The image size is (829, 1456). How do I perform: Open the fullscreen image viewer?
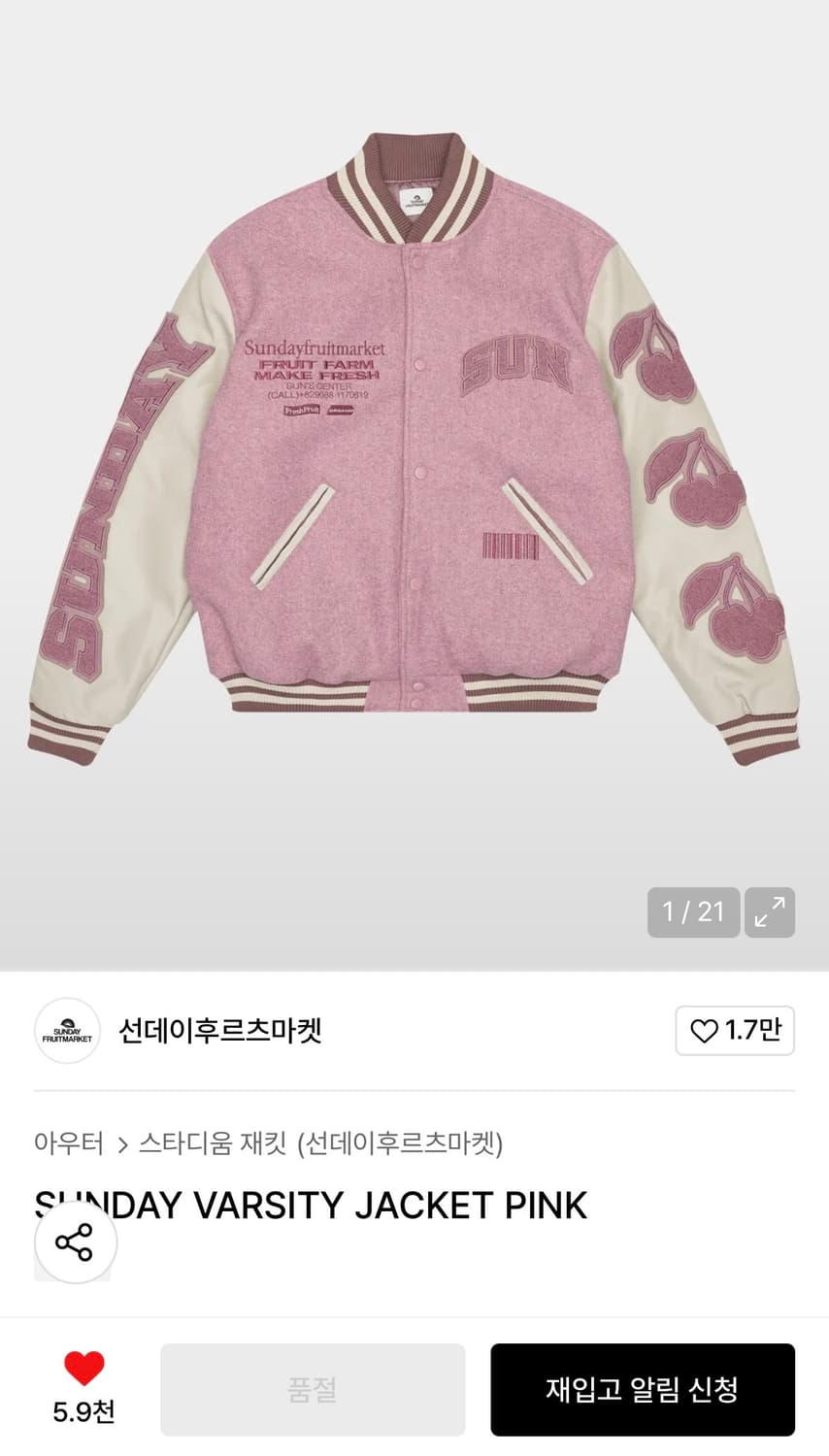pyautogui.click(x=770, y=912)
